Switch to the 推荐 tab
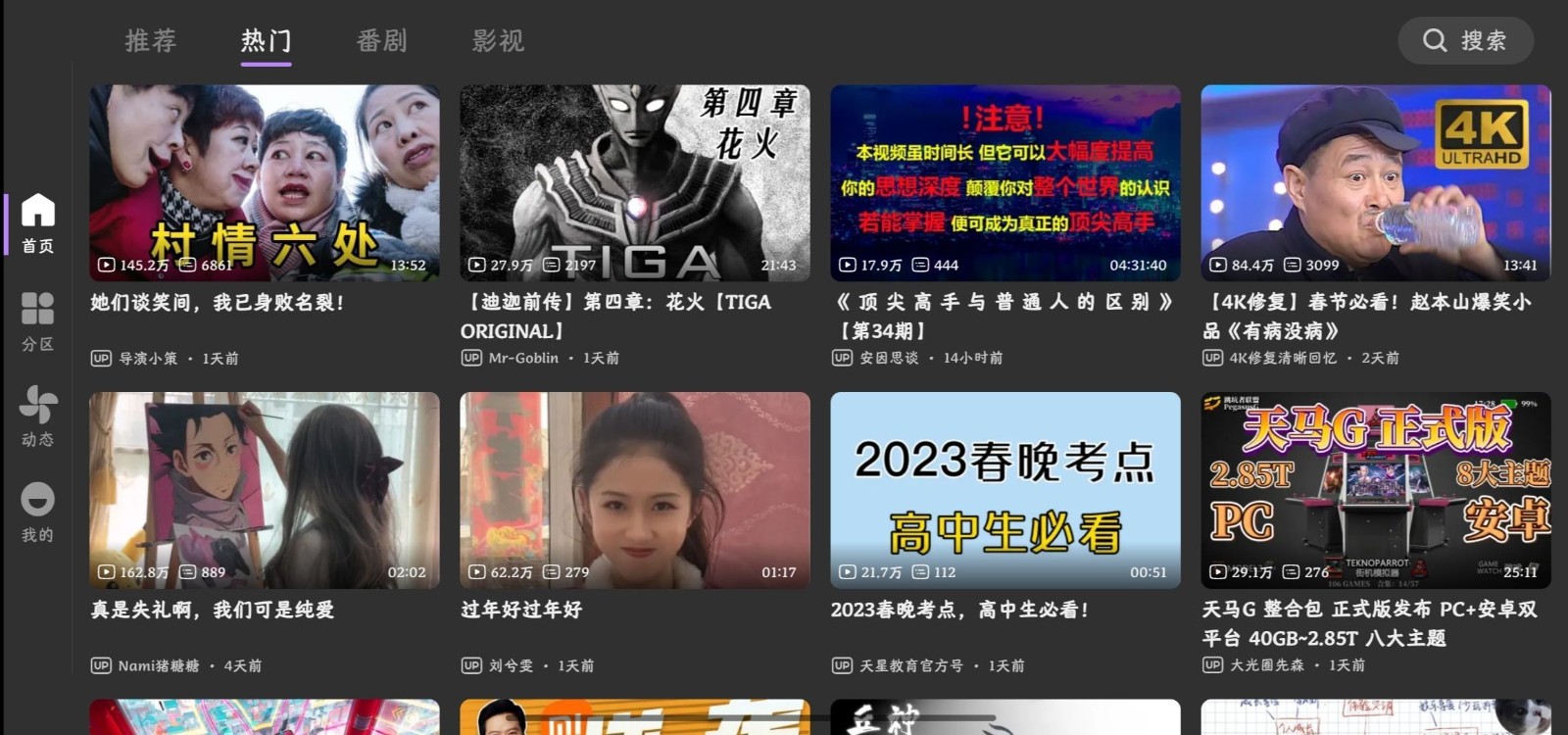The width and height of the screenshot is (1568, 735). click(x=151, y=40)
